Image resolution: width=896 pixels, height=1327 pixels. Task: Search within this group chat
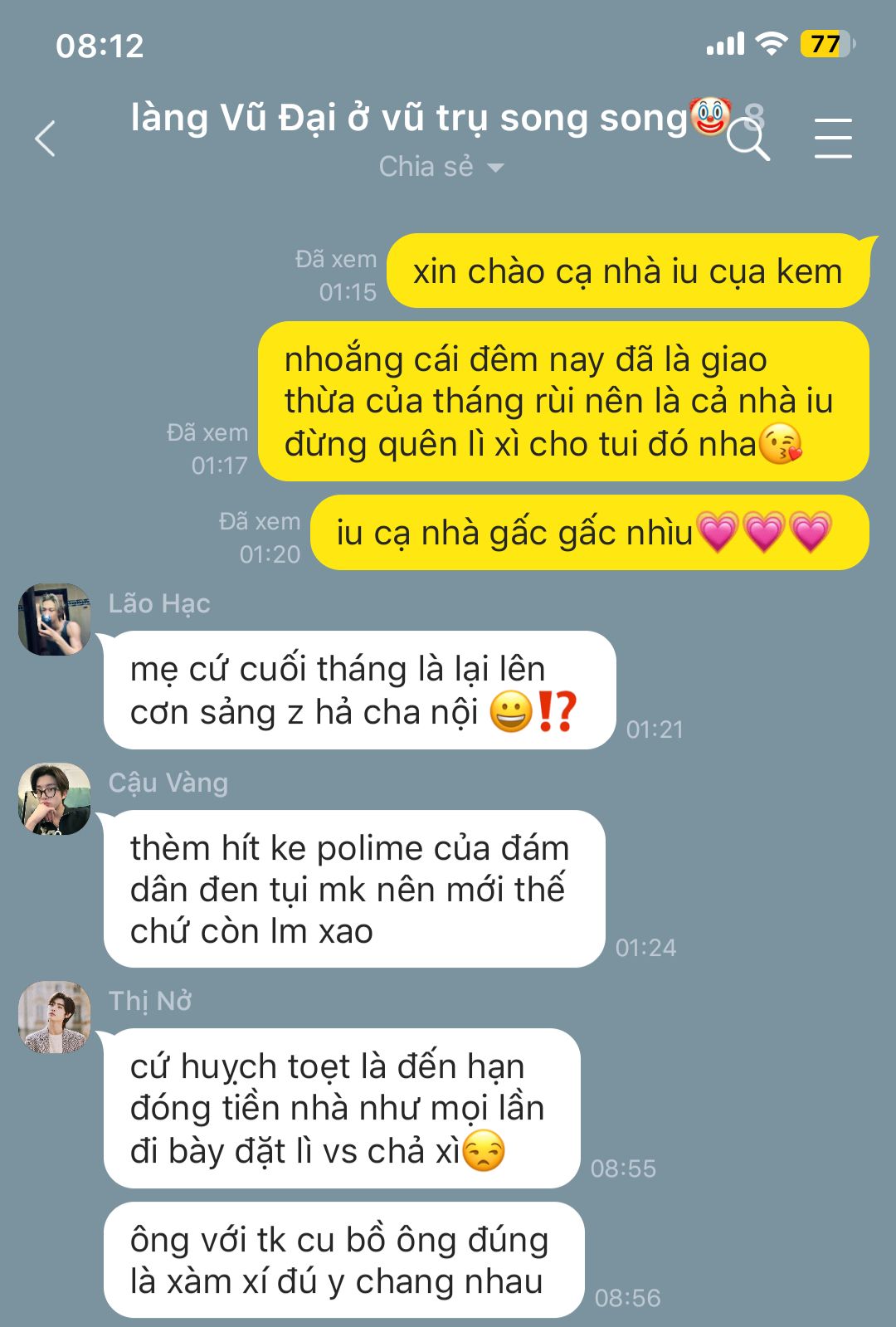click(748, 140)
